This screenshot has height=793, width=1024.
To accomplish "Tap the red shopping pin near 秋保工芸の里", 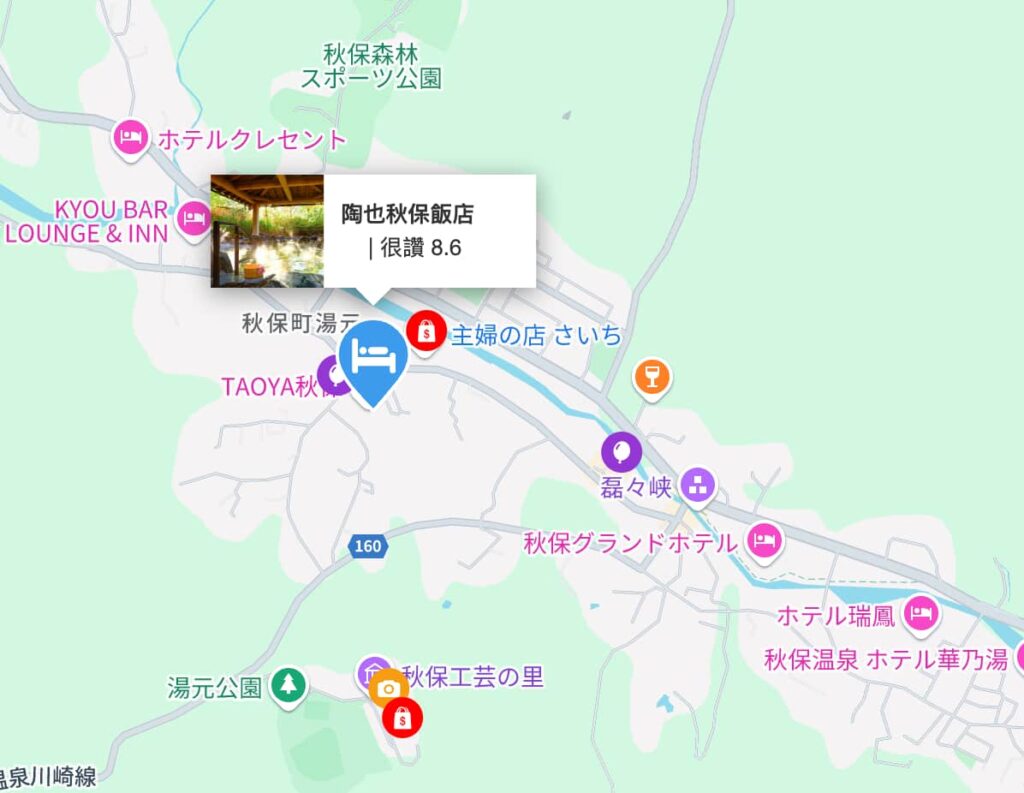I will tap(402, 716).
